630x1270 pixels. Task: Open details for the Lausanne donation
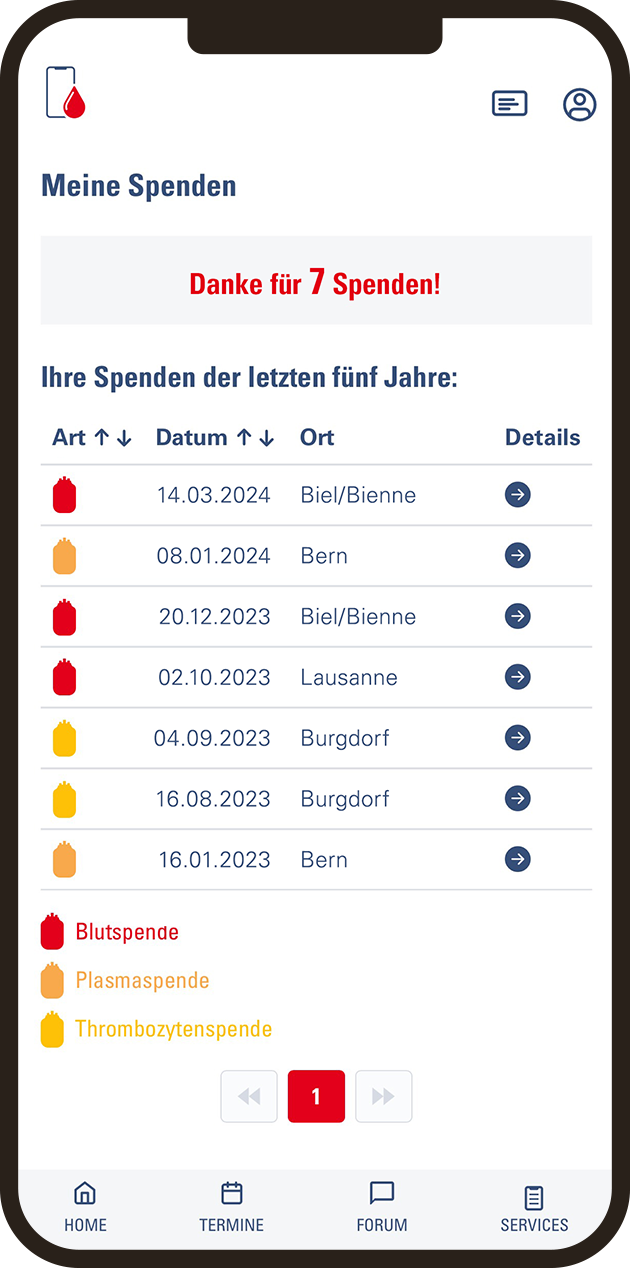[x=517, y=677]
